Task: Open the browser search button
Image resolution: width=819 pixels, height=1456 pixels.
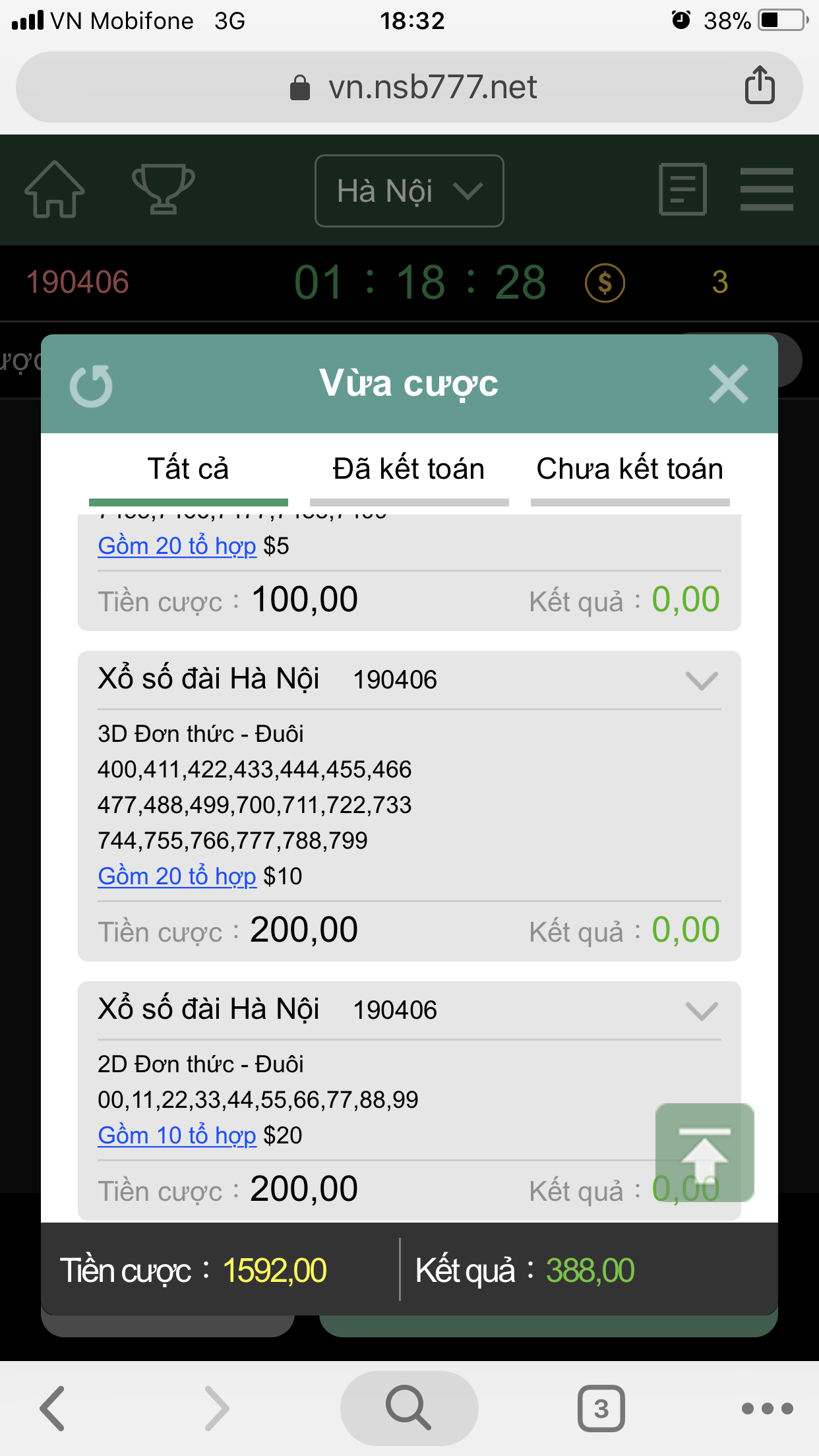Action: coord(409,1409)
